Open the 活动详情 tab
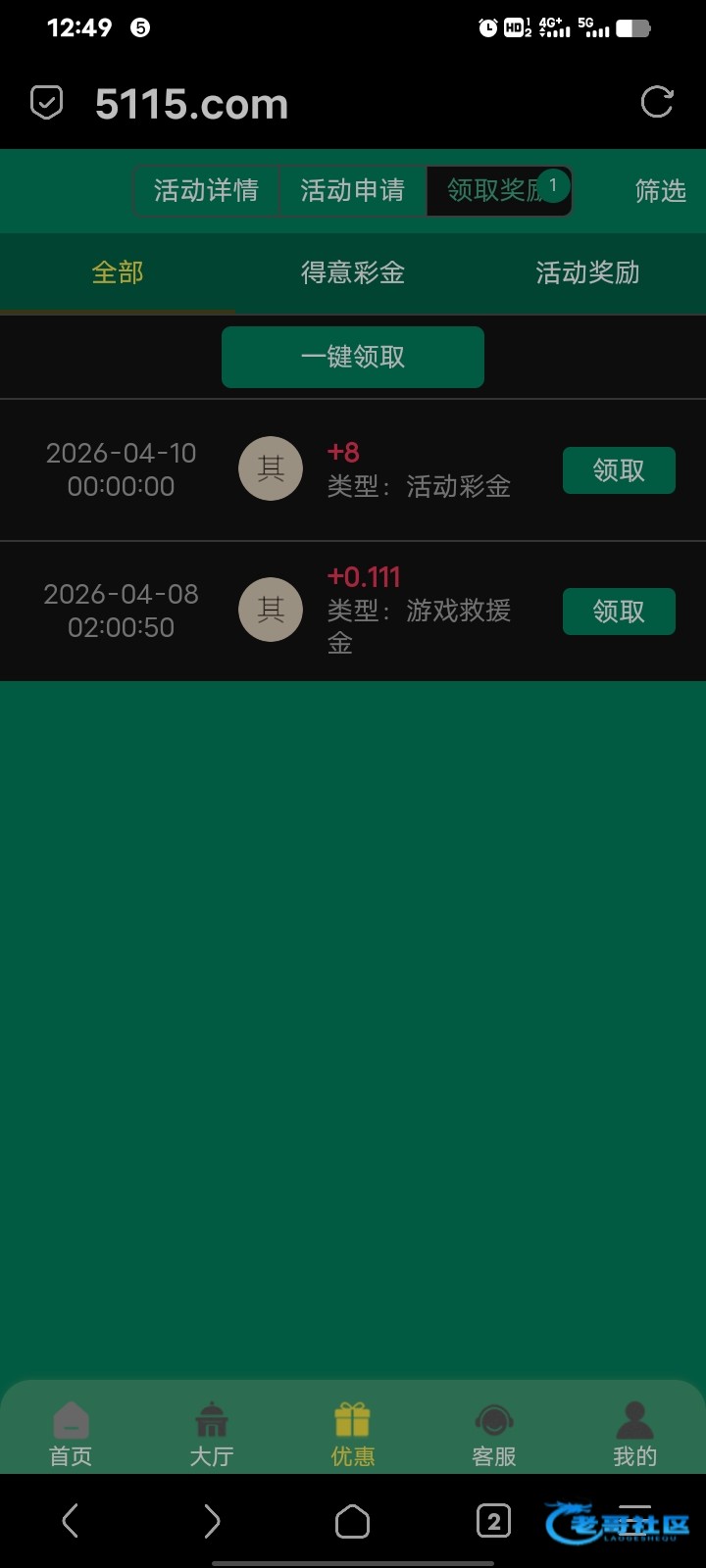The height and width of the screenshot is (1568, 706). point(206,190)
